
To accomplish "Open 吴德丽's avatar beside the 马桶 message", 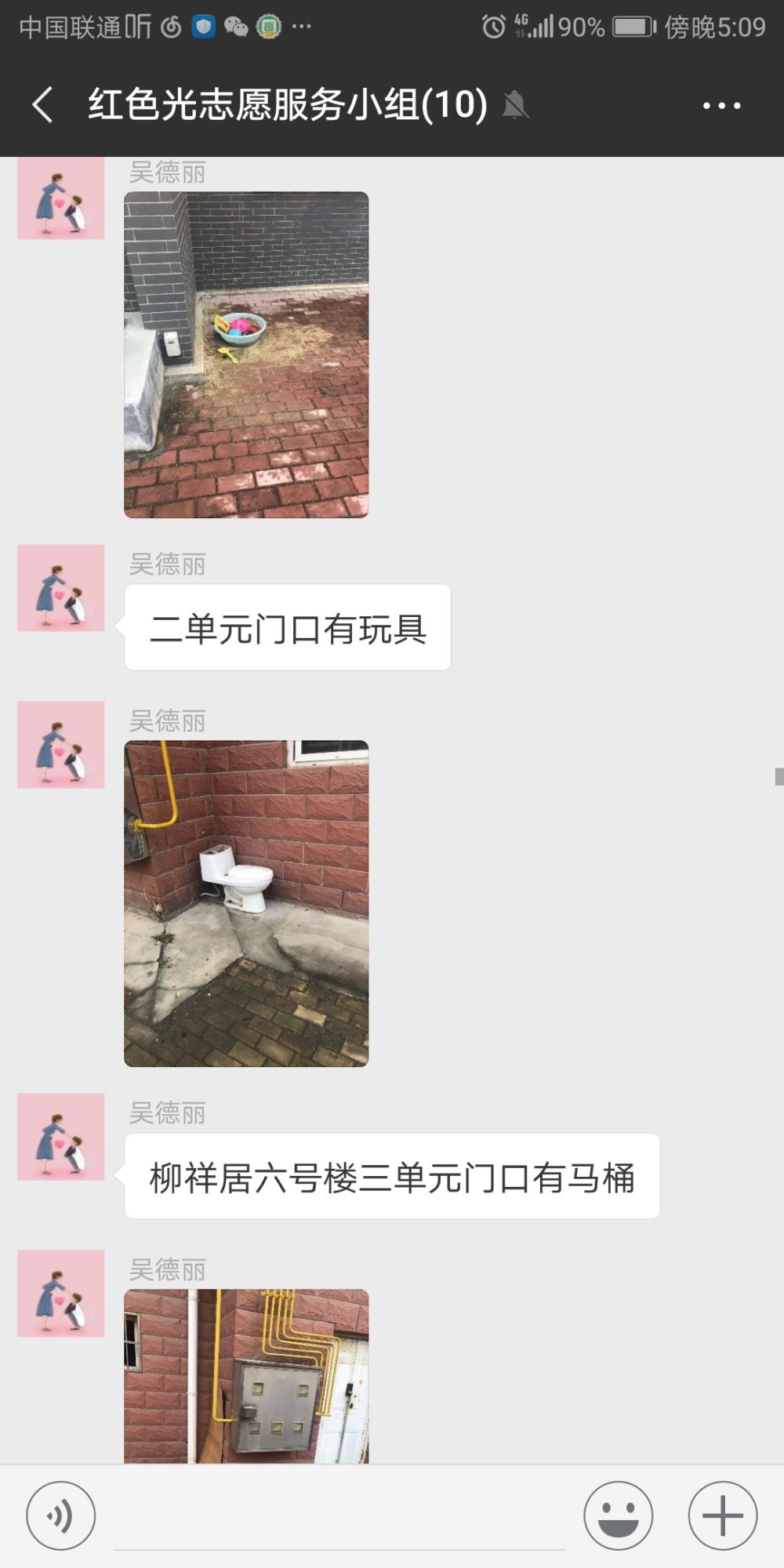I will click(61, 1137).
